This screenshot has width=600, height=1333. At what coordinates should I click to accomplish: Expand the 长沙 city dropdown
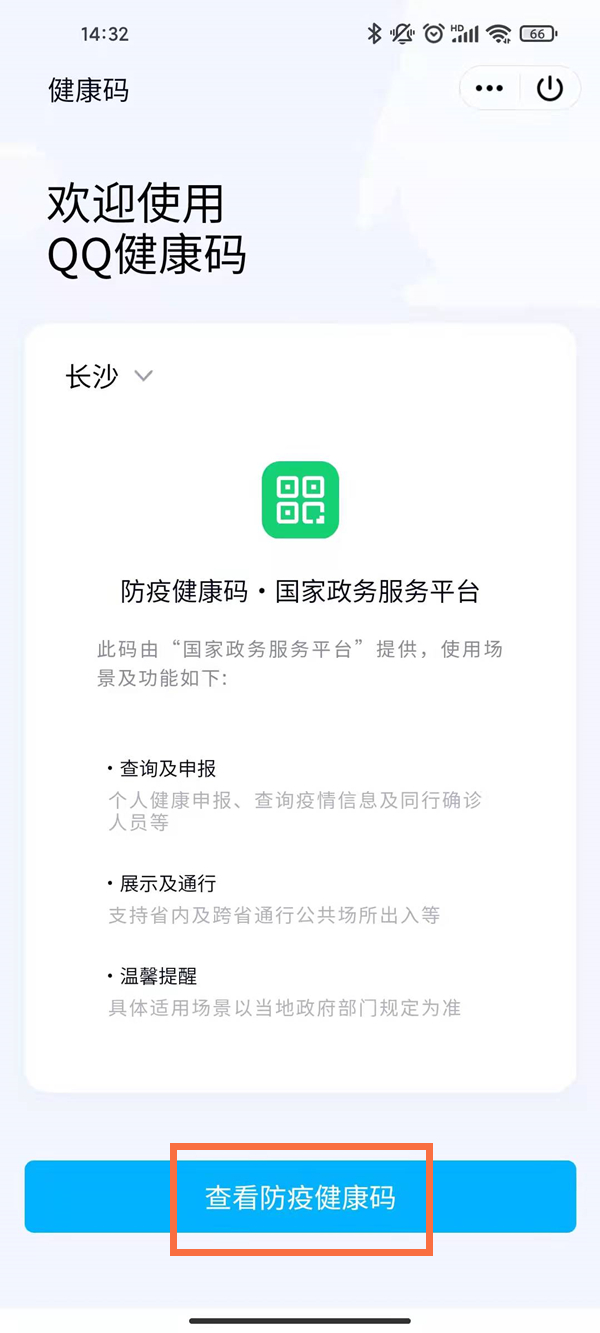point(109,376)
